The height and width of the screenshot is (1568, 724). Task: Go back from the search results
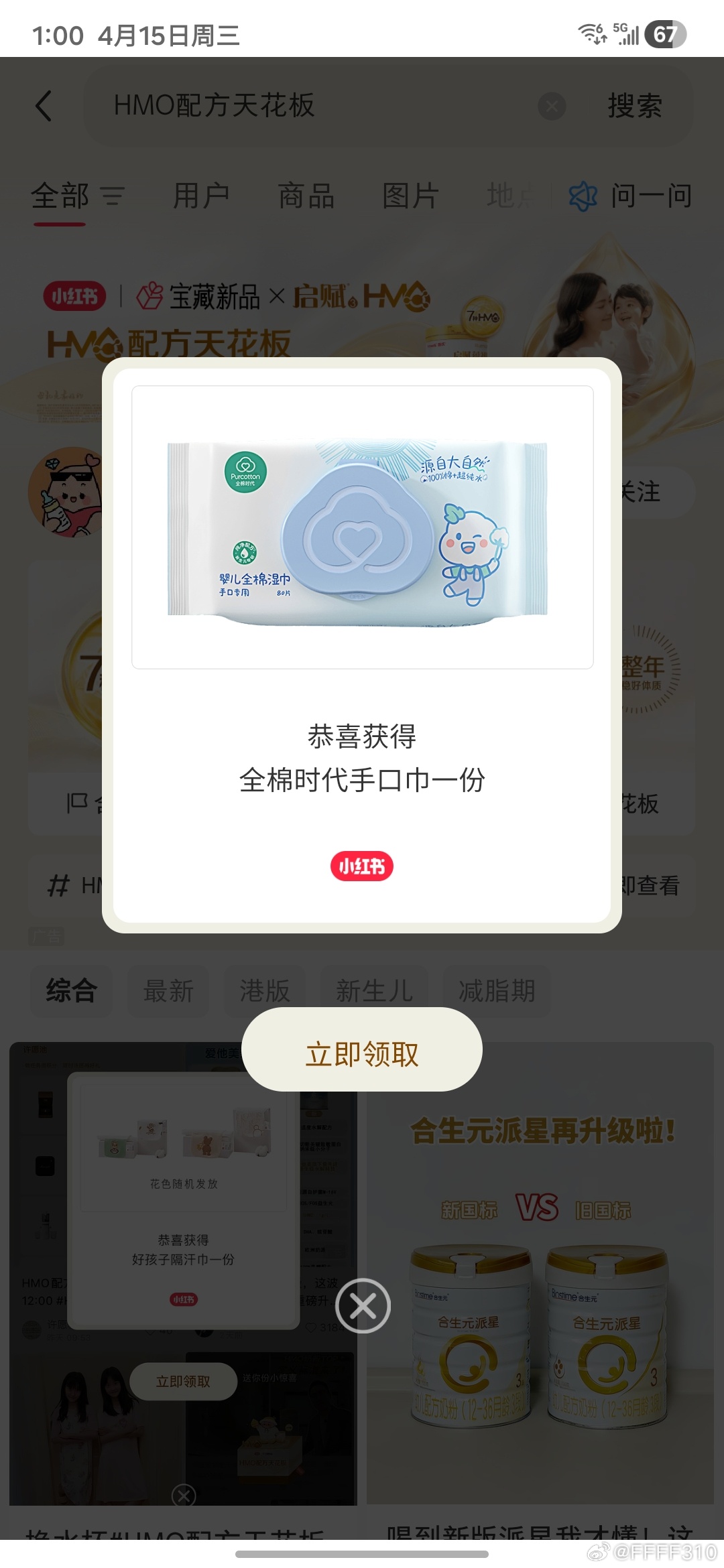click(x=44, y=106)
